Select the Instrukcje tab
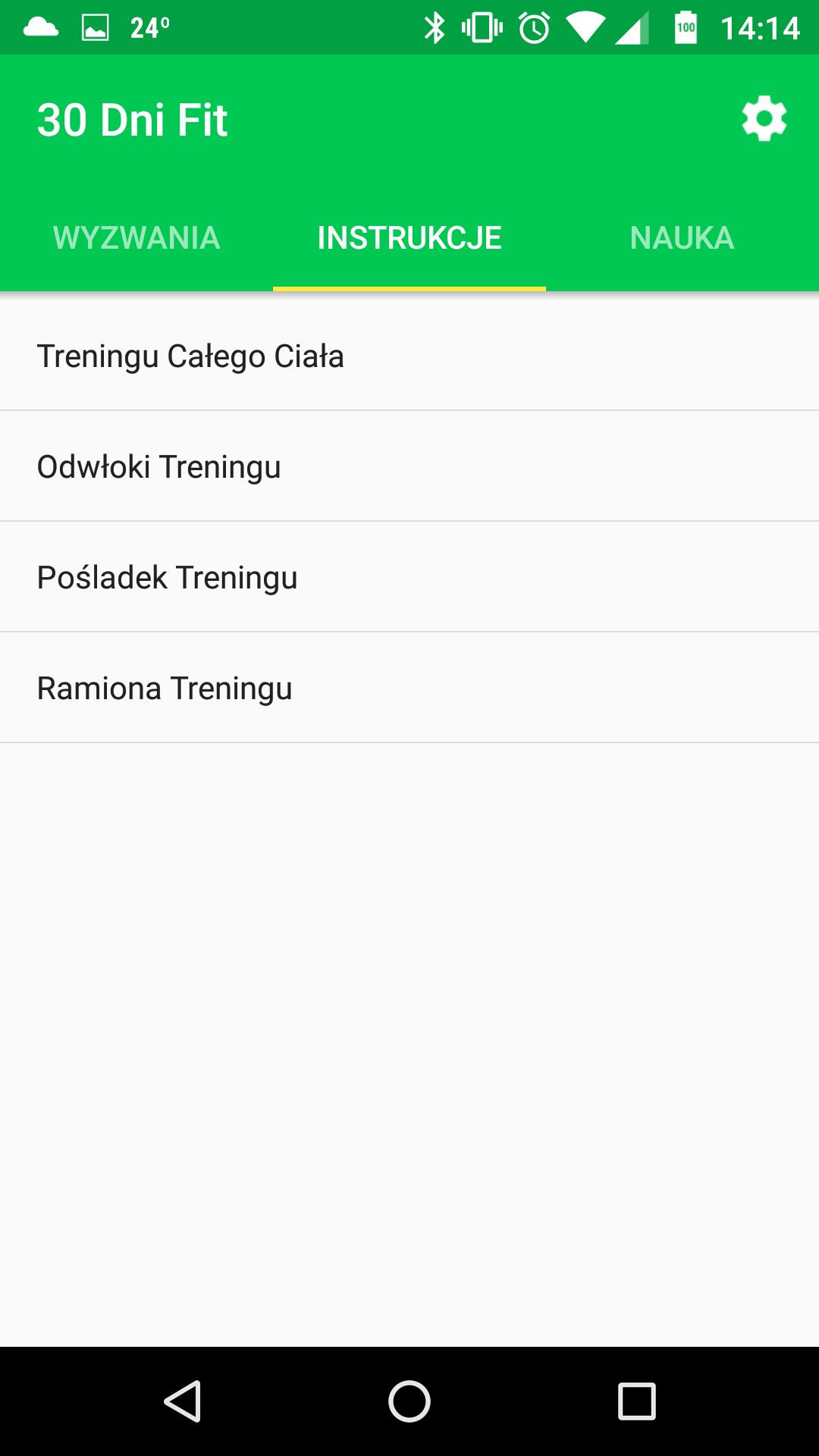 tap(409, 238)
